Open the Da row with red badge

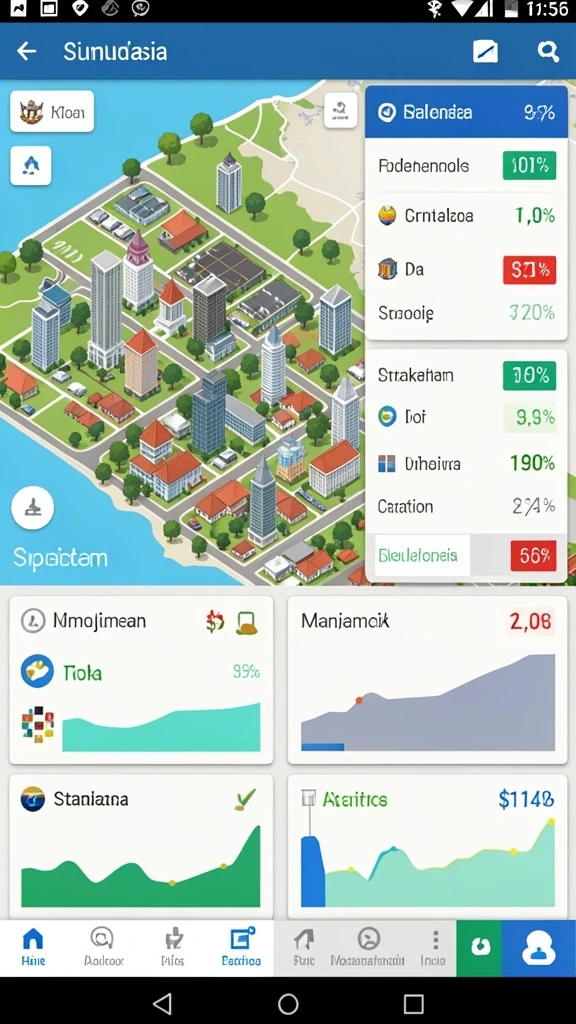click(x=466, y=269)
